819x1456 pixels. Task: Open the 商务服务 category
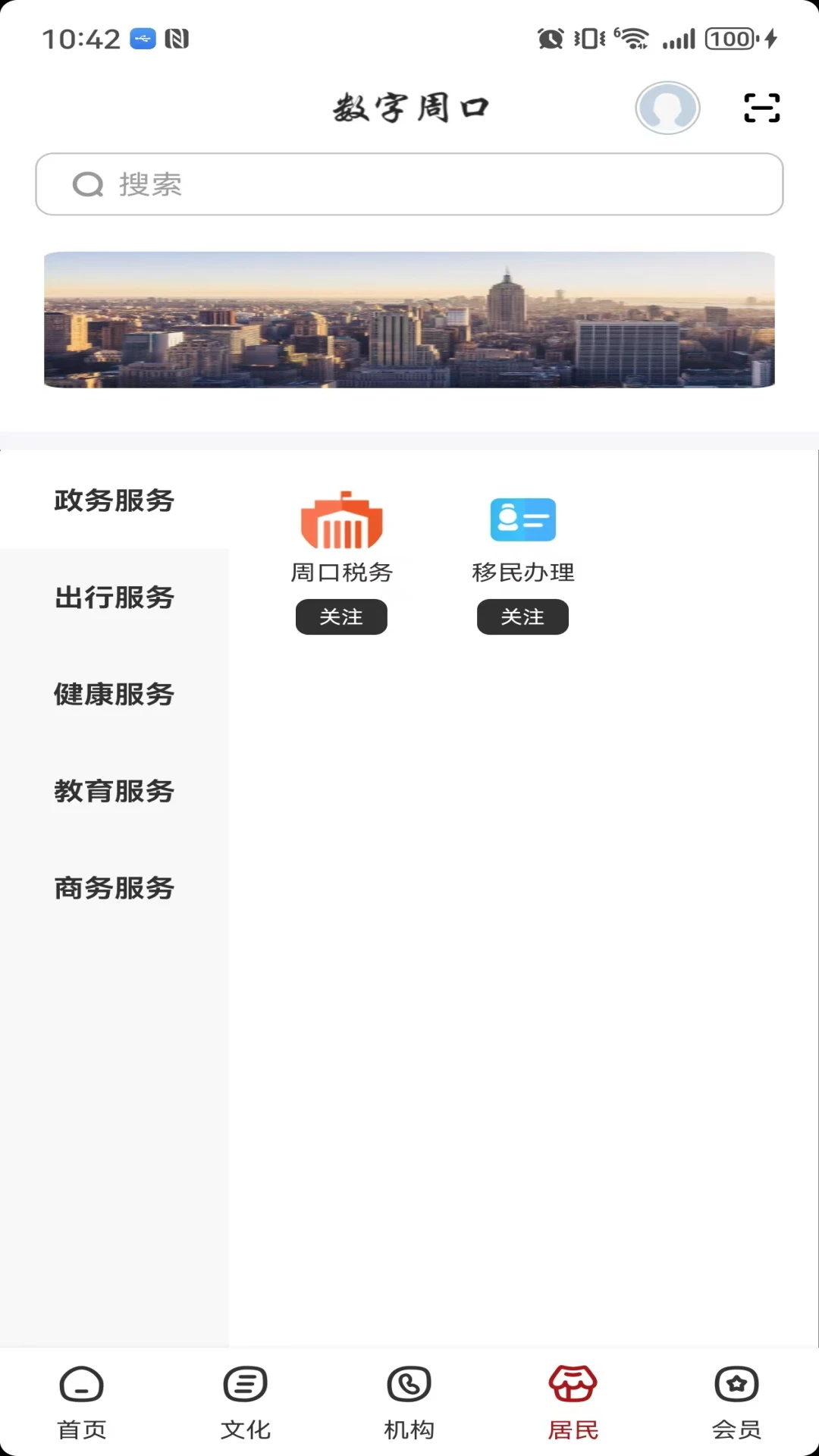(114, 889)
